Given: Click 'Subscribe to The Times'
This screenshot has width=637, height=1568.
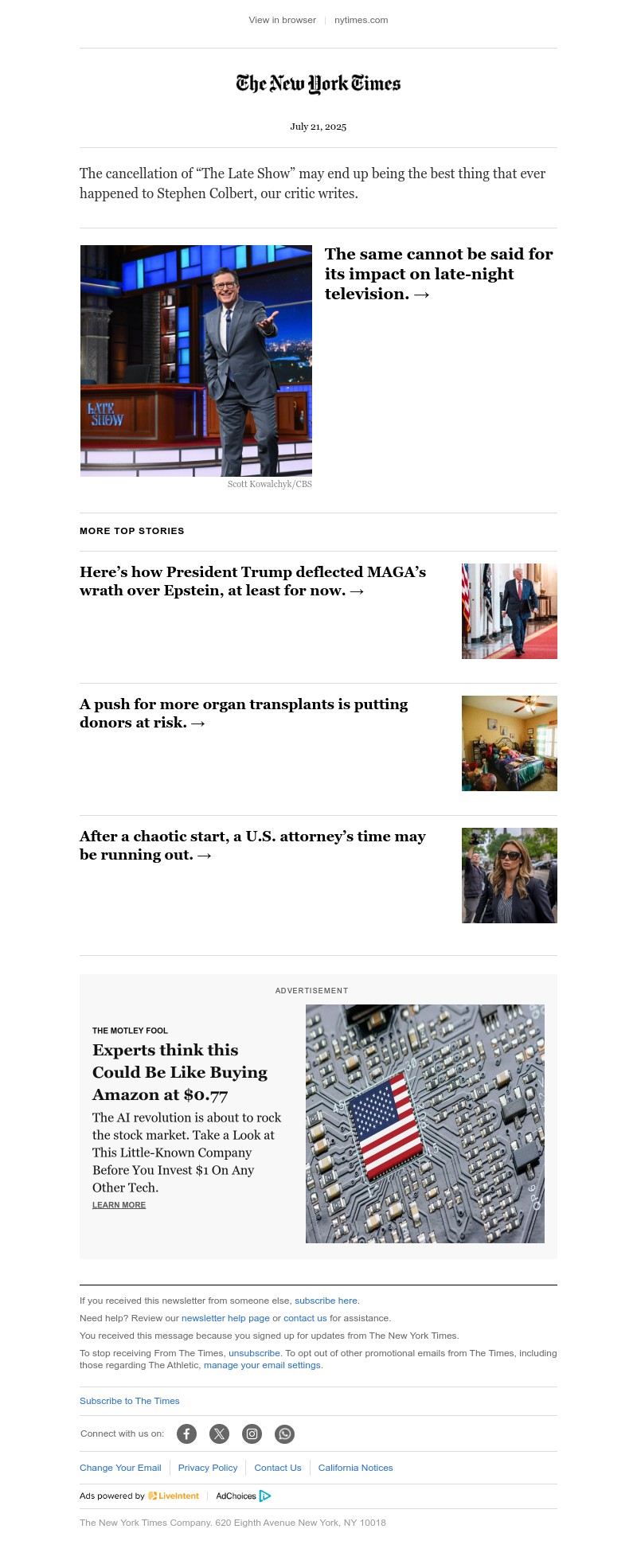Looking at the screenshot, I should (x=129, y=1400).
